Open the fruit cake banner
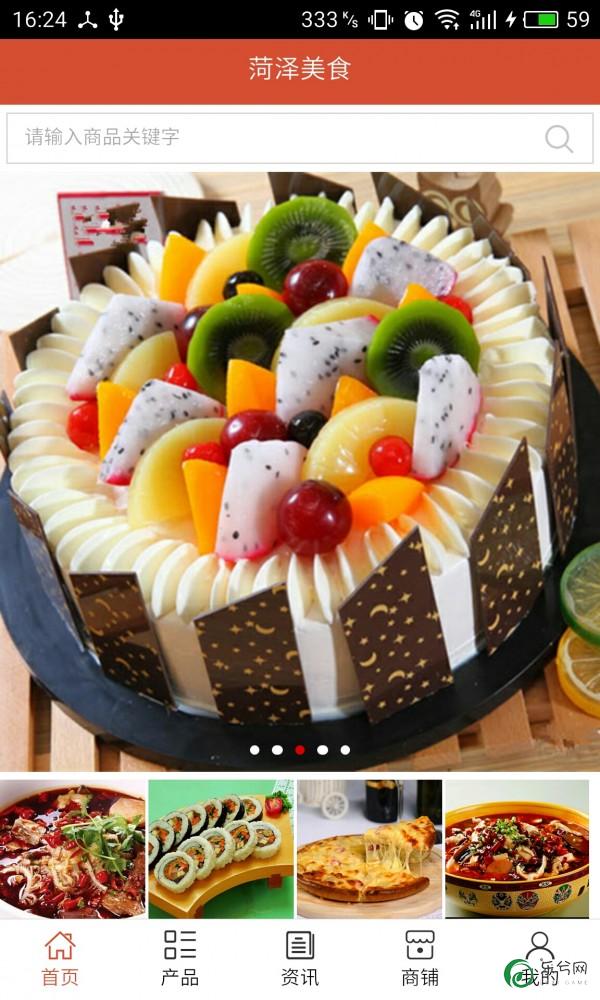 pos(300,470)
